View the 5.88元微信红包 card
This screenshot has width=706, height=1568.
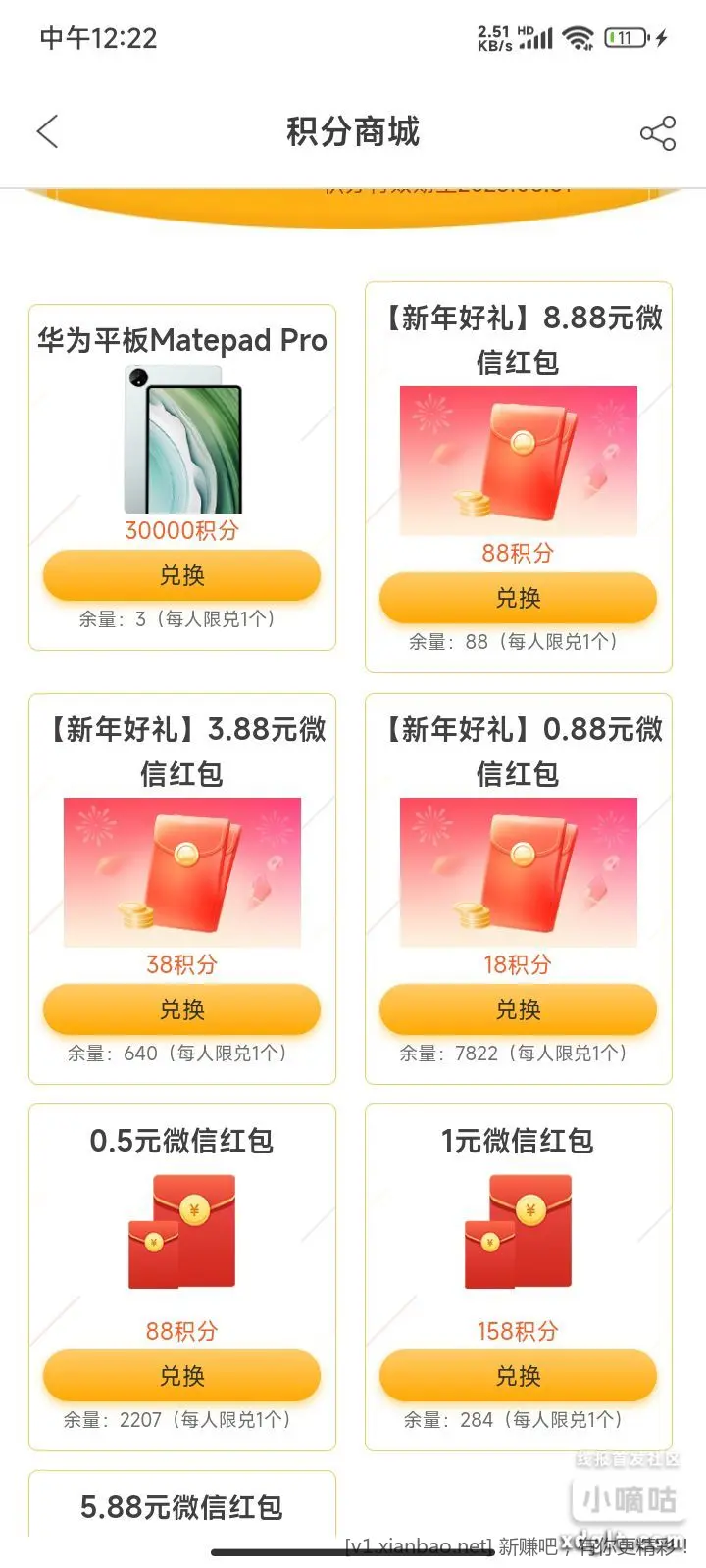tap(181, 1506)
